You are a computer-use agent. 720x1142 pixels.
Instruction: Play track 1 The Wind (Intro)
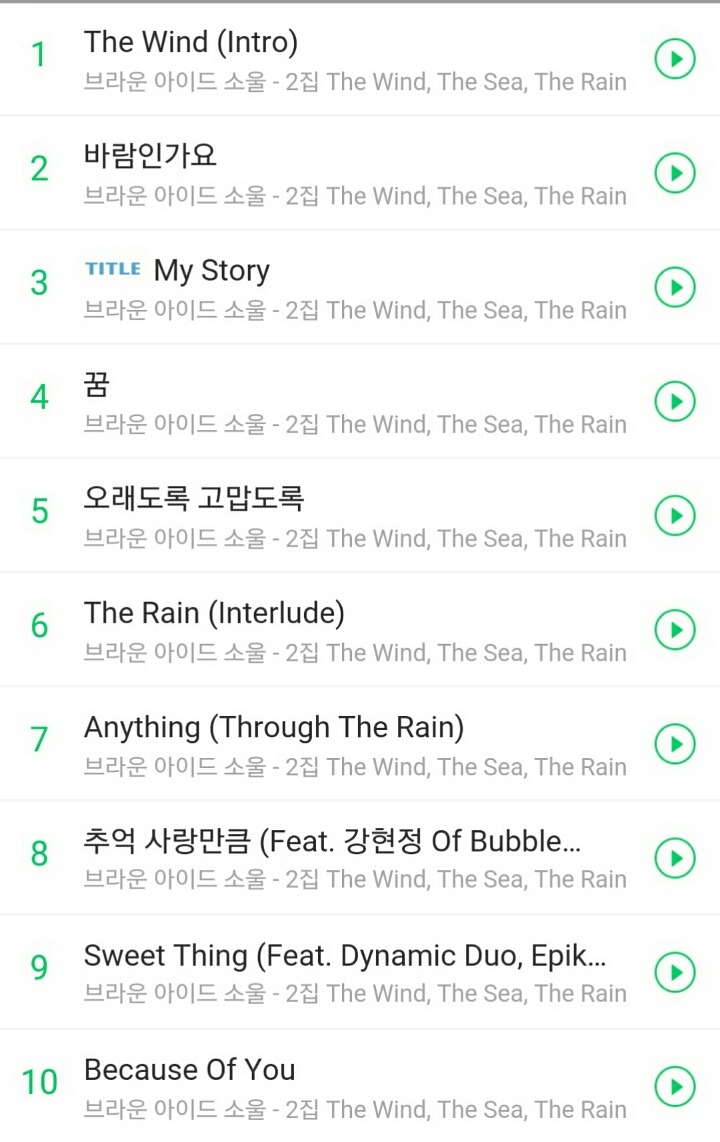675,58
